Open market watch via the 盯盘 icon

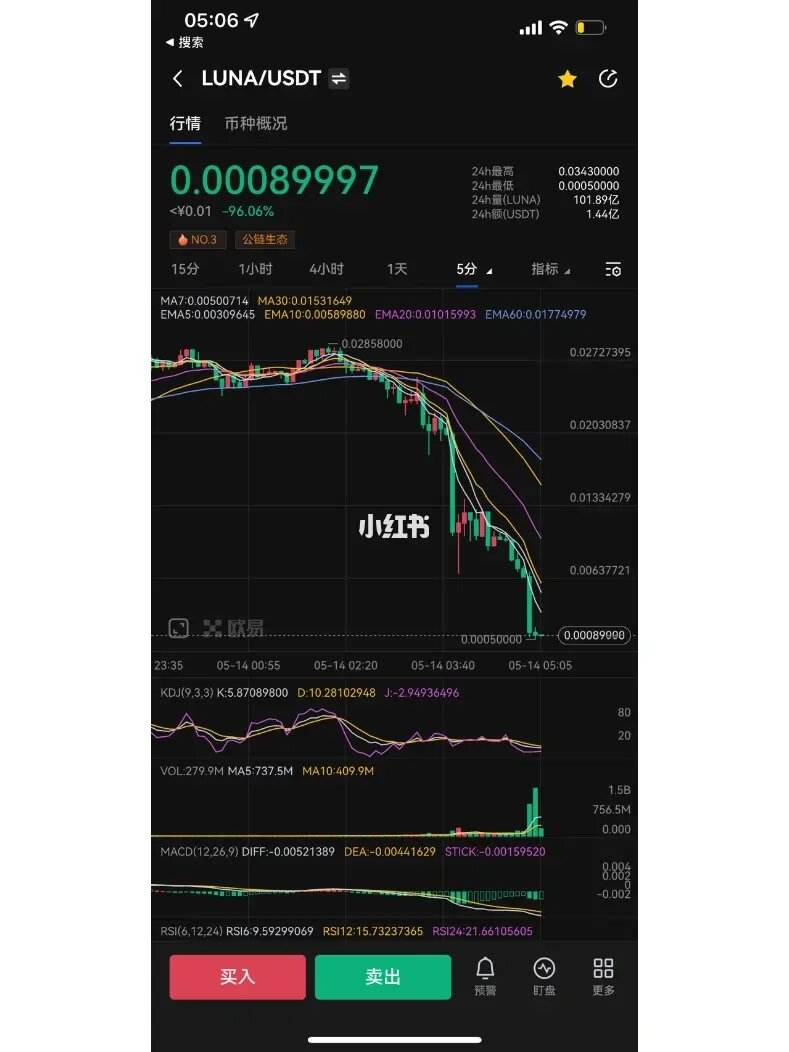point(544,977)
